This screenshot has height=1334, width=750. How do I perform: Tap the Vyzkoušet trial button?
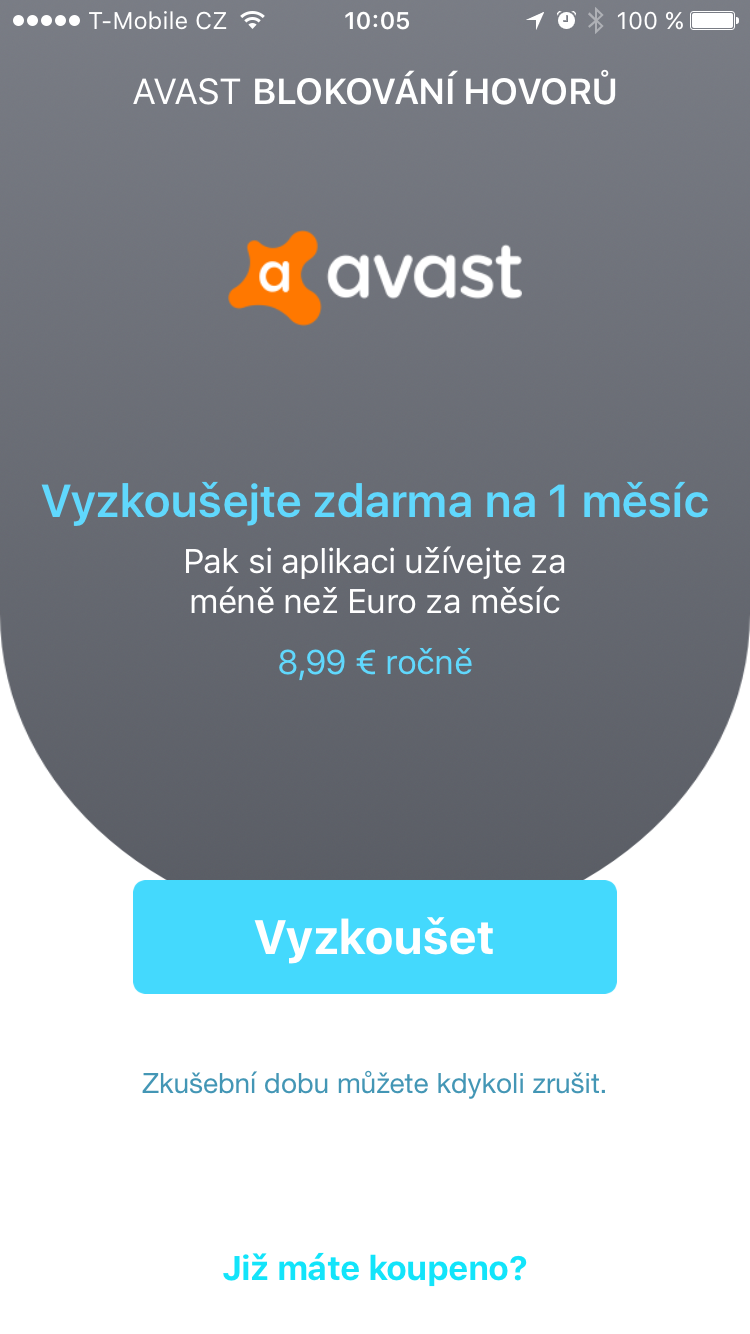tap(374, 937)
